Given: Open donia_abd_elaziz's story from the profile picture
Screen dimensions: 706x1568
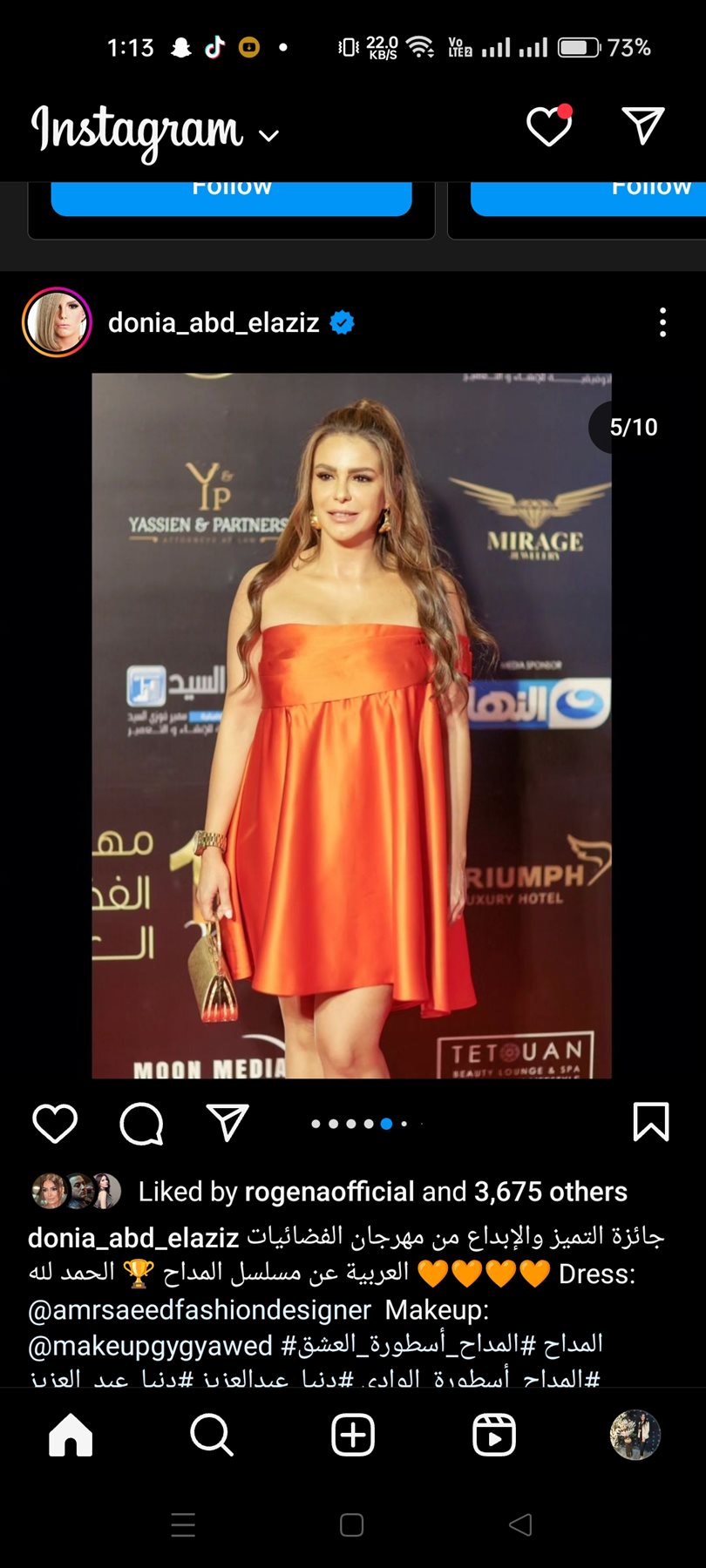Looking at the screenshot, I should 57,322.
